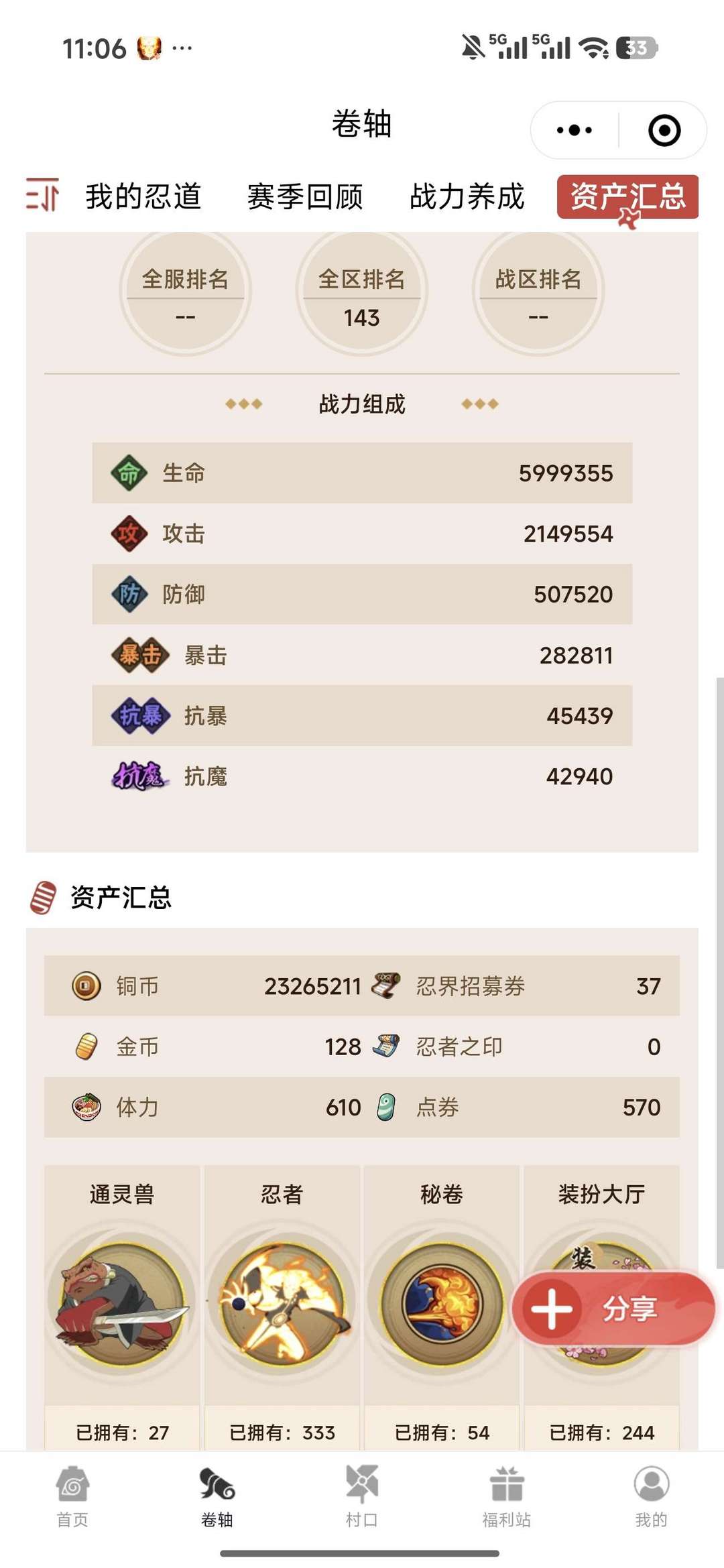724x1568 pixels.
Task: Open the mini program more options menu
Action: 575,130
